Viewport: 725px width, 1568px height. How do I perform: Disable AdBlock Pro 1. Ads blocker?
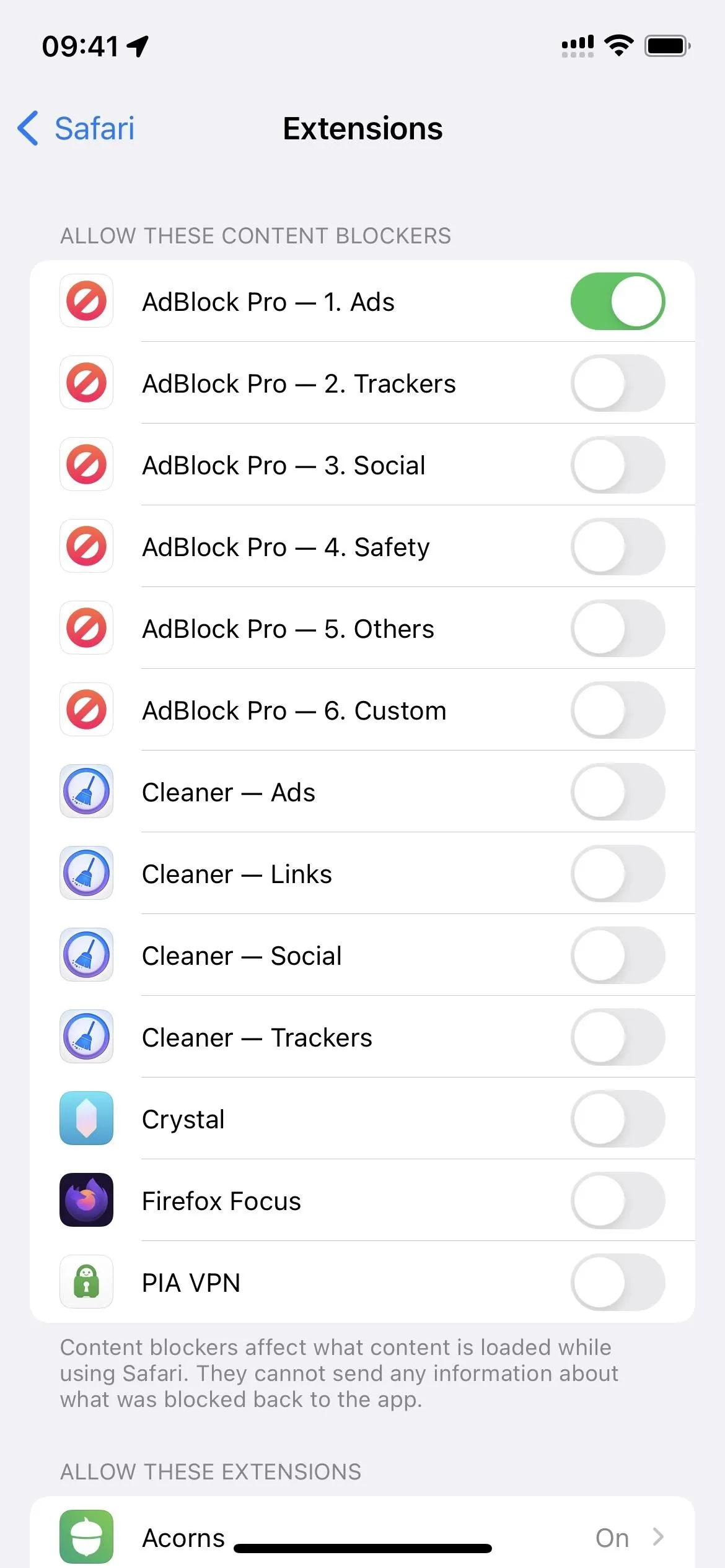coord(617,302)
